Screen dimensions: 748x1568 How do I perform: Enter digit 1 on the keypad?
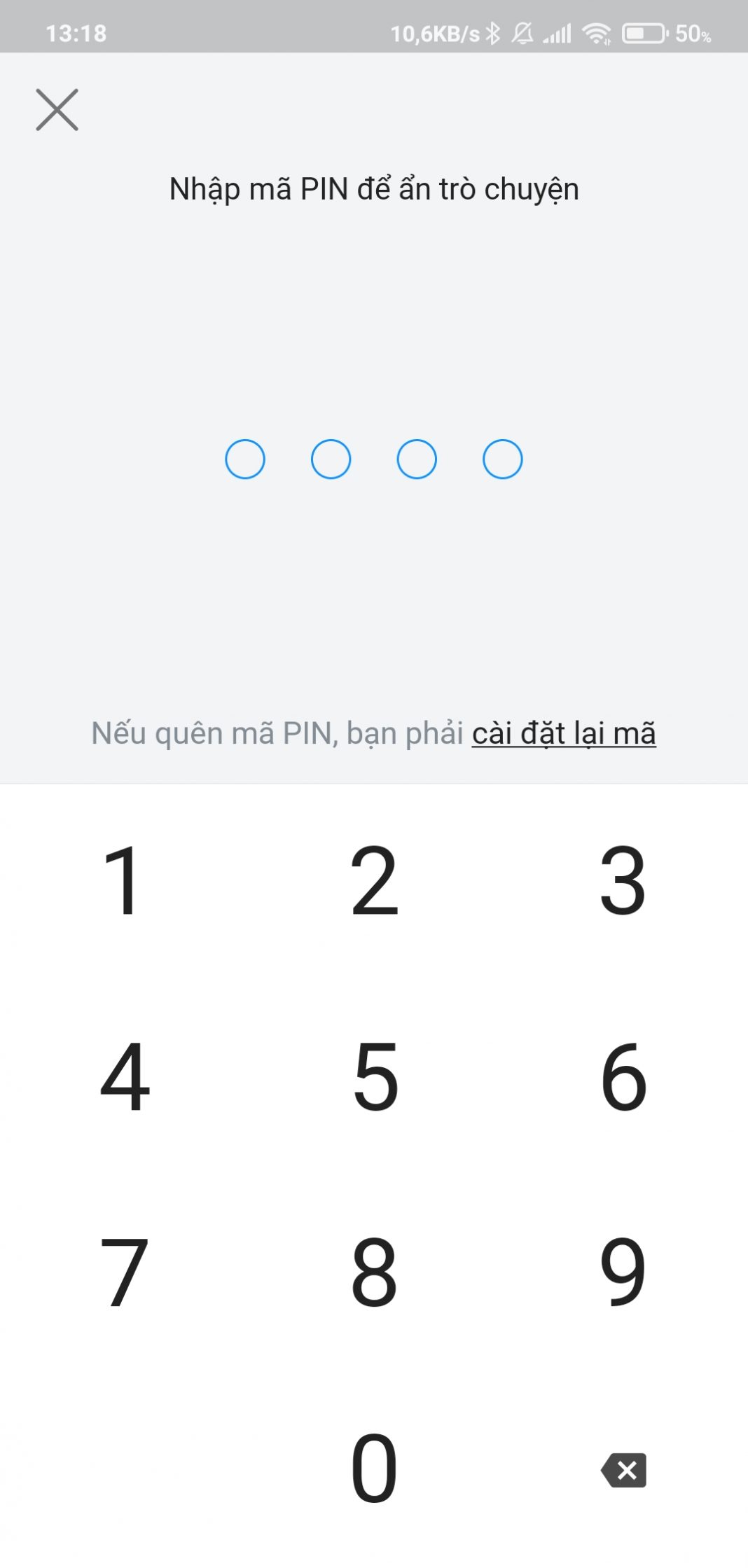[124, 880]
